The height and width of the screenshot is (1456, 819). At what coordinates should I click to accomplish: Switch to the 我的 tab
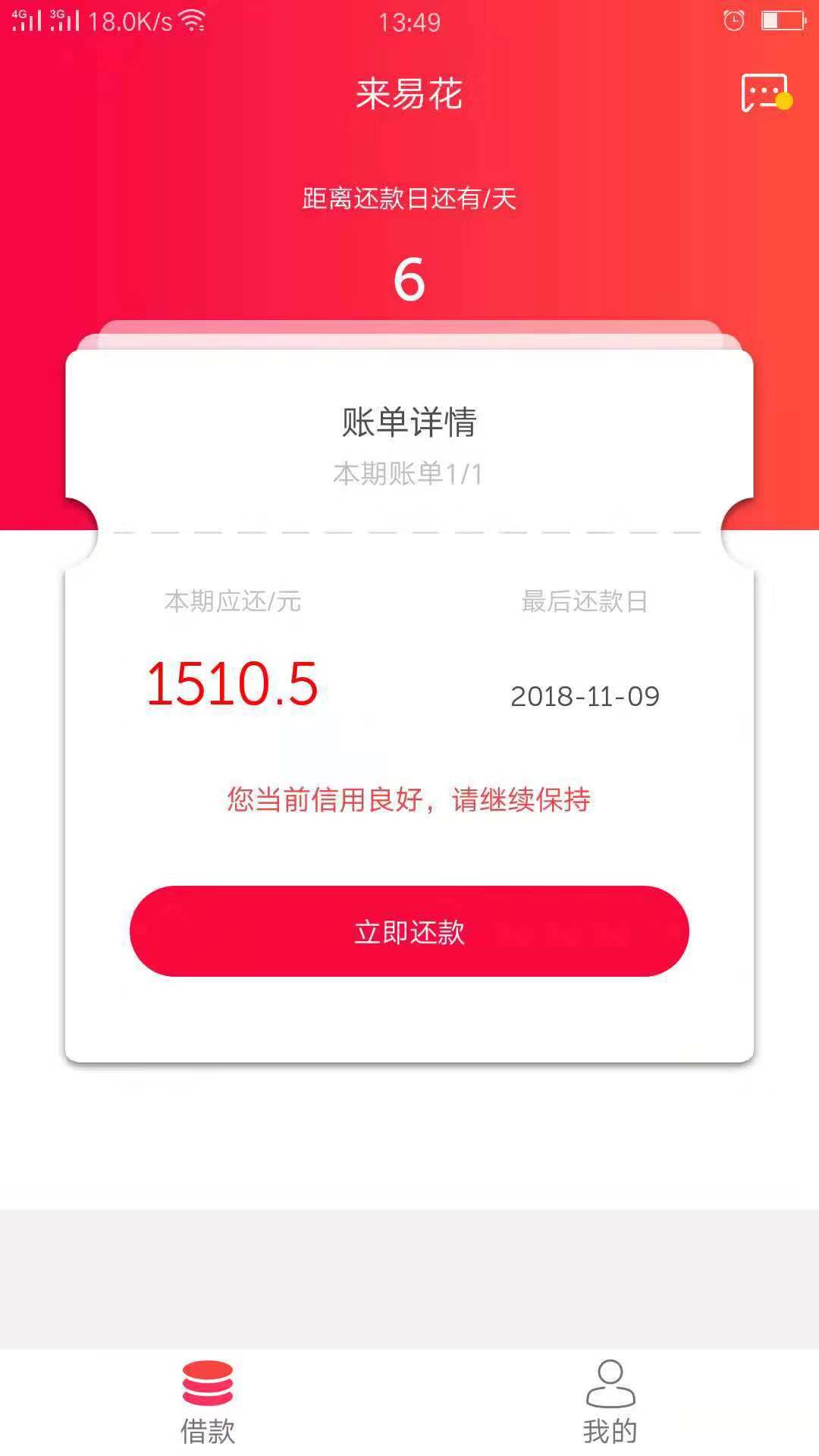coord(610,1402)
